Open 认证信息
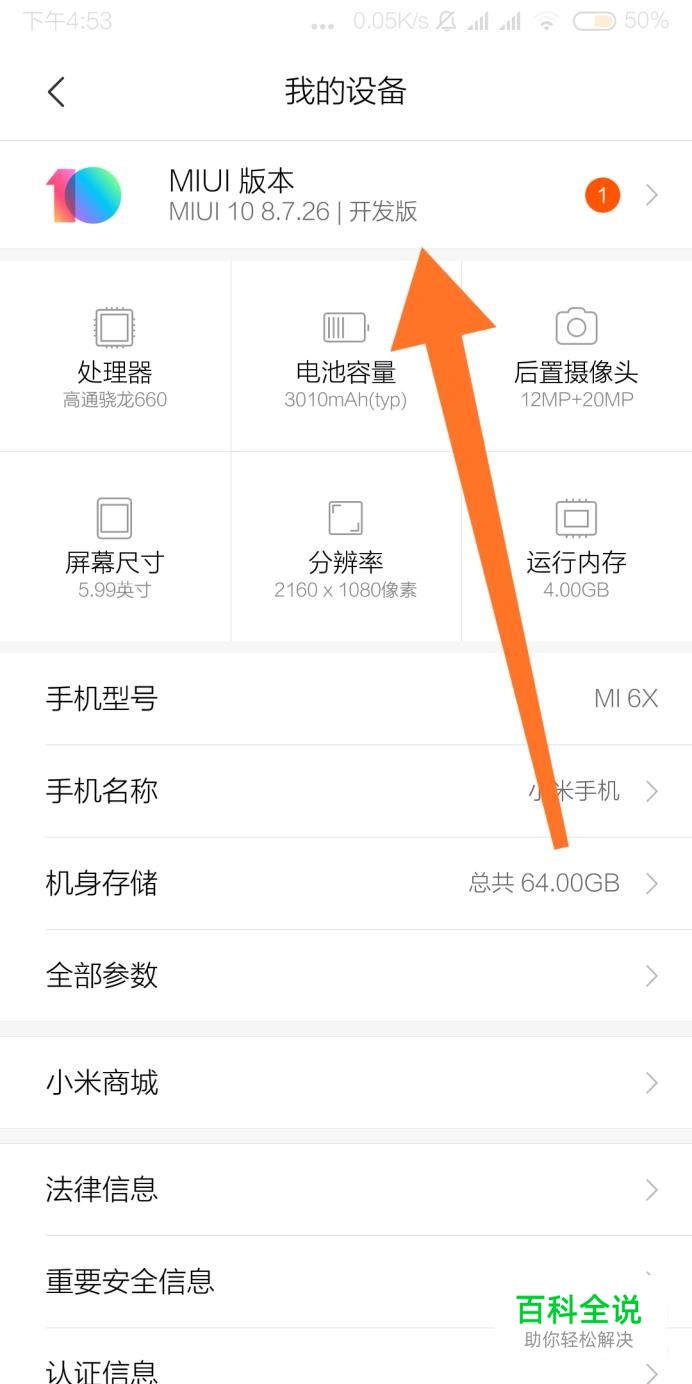Viewport: 692px width, 1384px height. pos(346,1357)
